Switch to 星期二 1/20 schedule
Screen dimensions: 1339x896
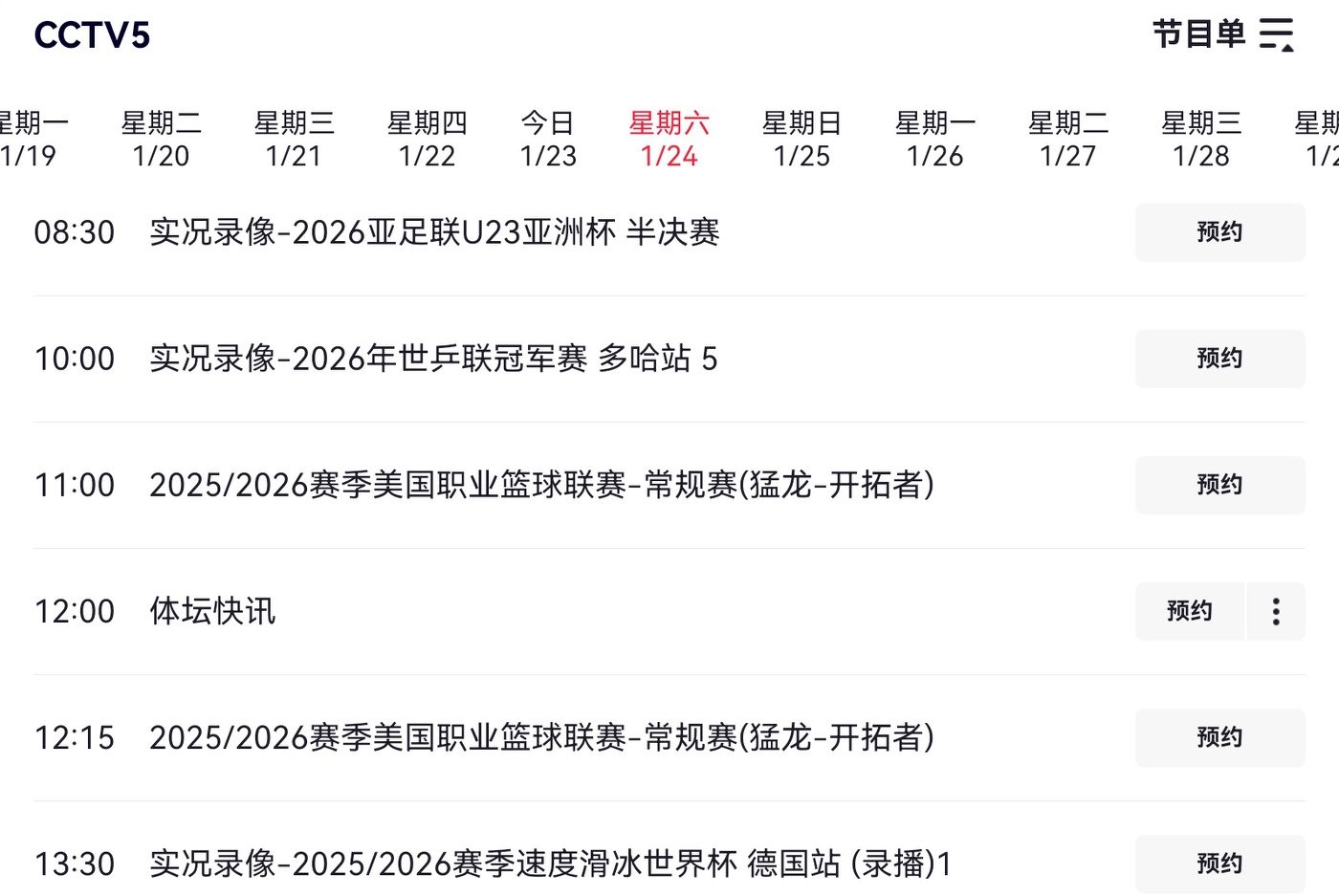coord(161,139)
